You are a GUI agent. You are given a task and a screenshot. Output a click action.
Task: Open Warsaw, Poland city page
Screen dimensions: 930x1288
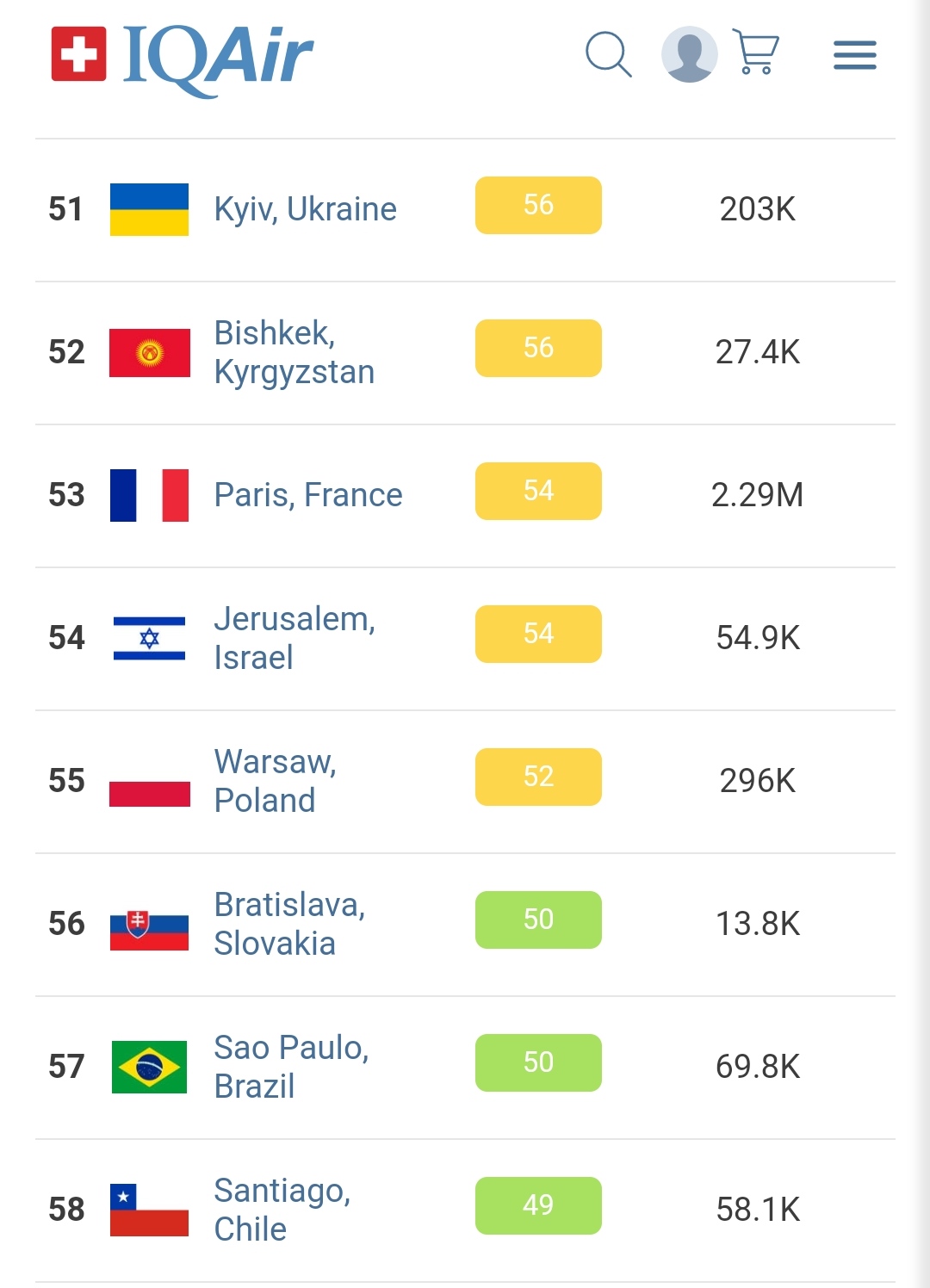(275, 781)
